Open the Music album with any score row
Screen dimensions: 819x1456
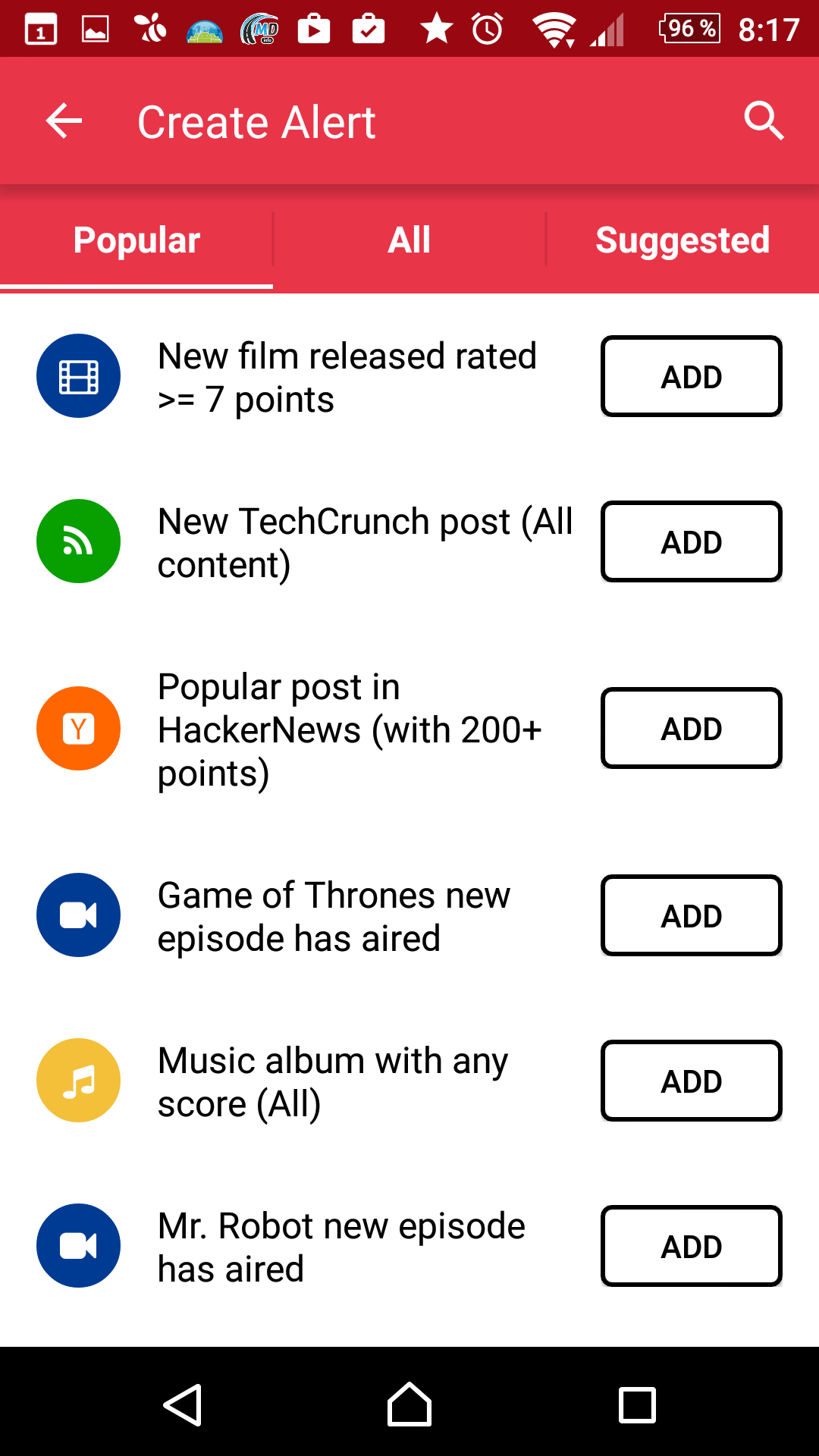pos(332,1082)
